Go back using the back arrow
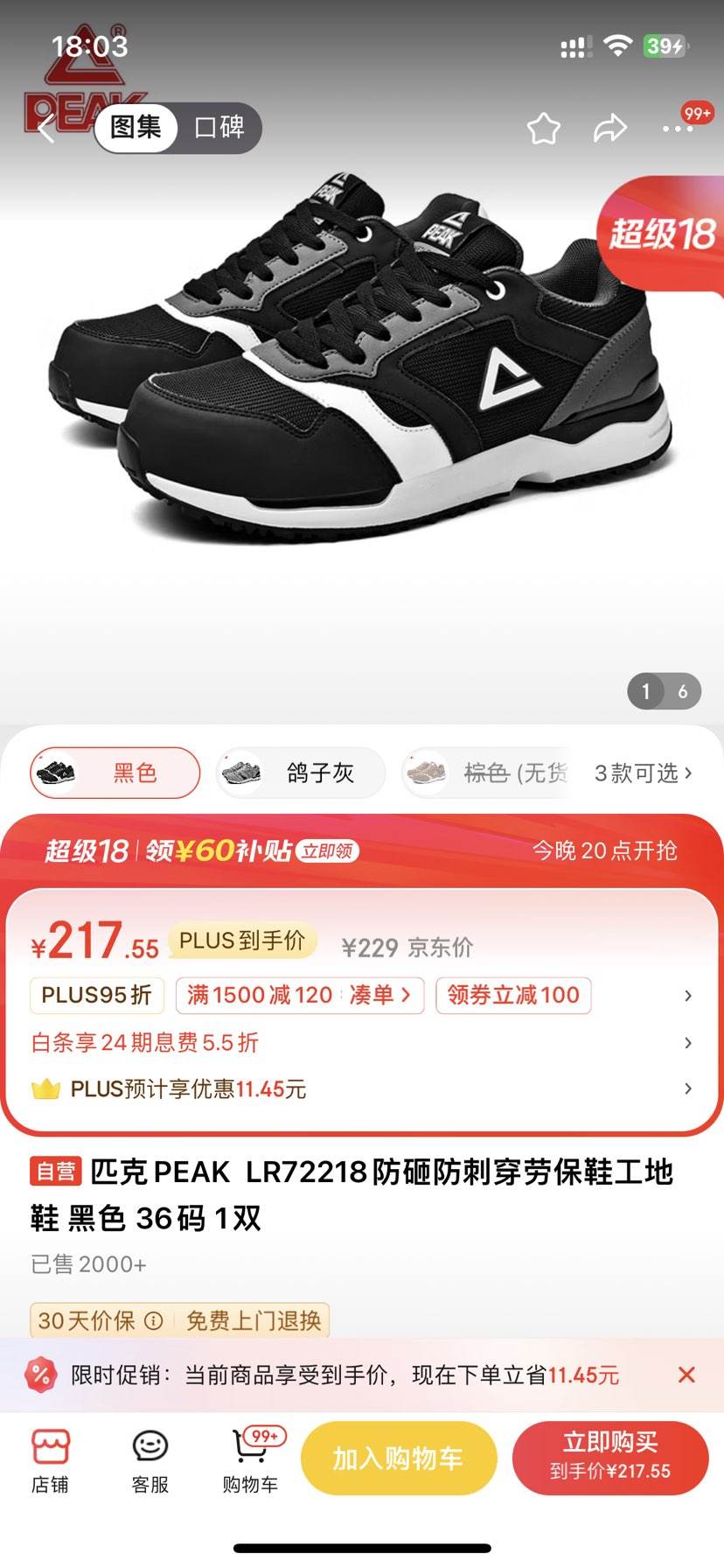This screenshot has height=1568, width=724. [45, 128]
